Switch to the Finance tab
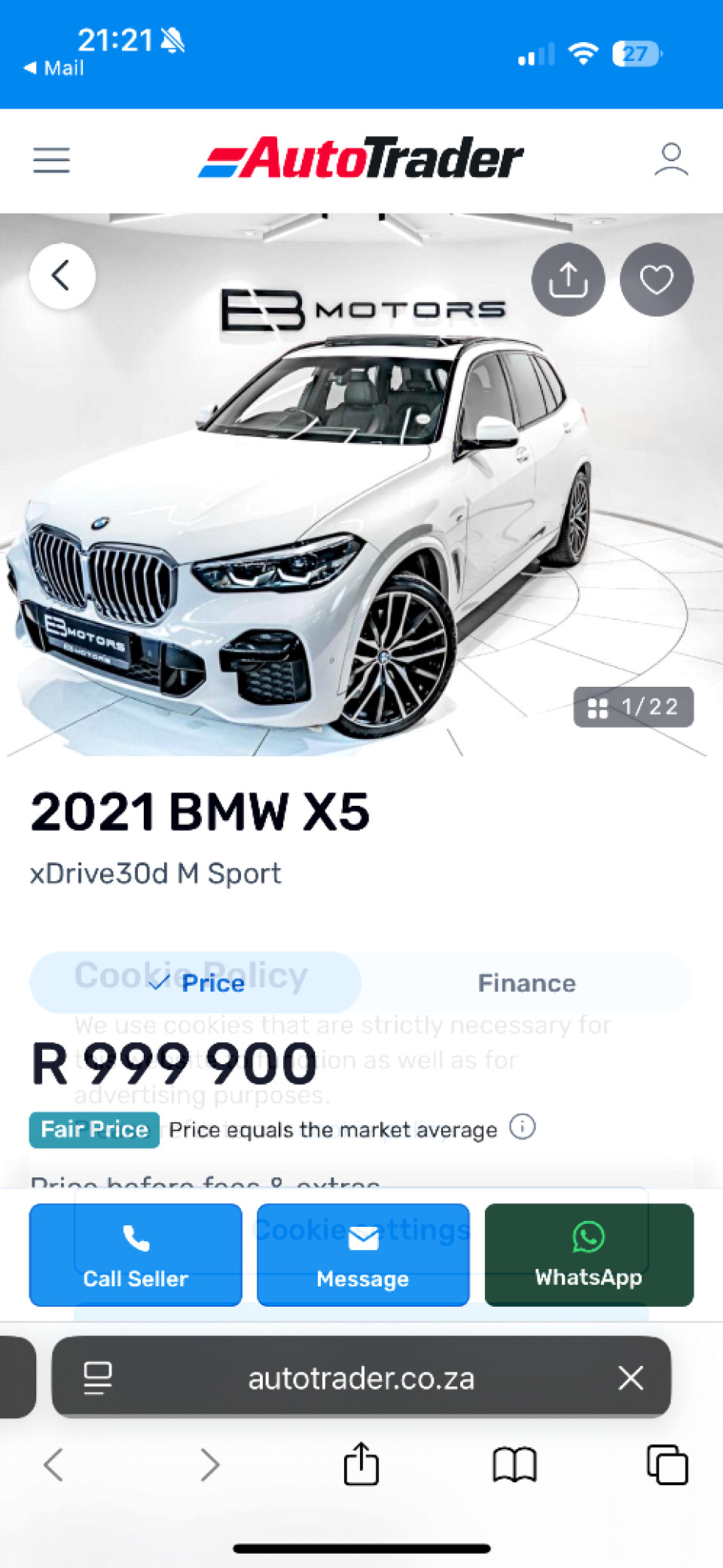 tap(526, 983)
